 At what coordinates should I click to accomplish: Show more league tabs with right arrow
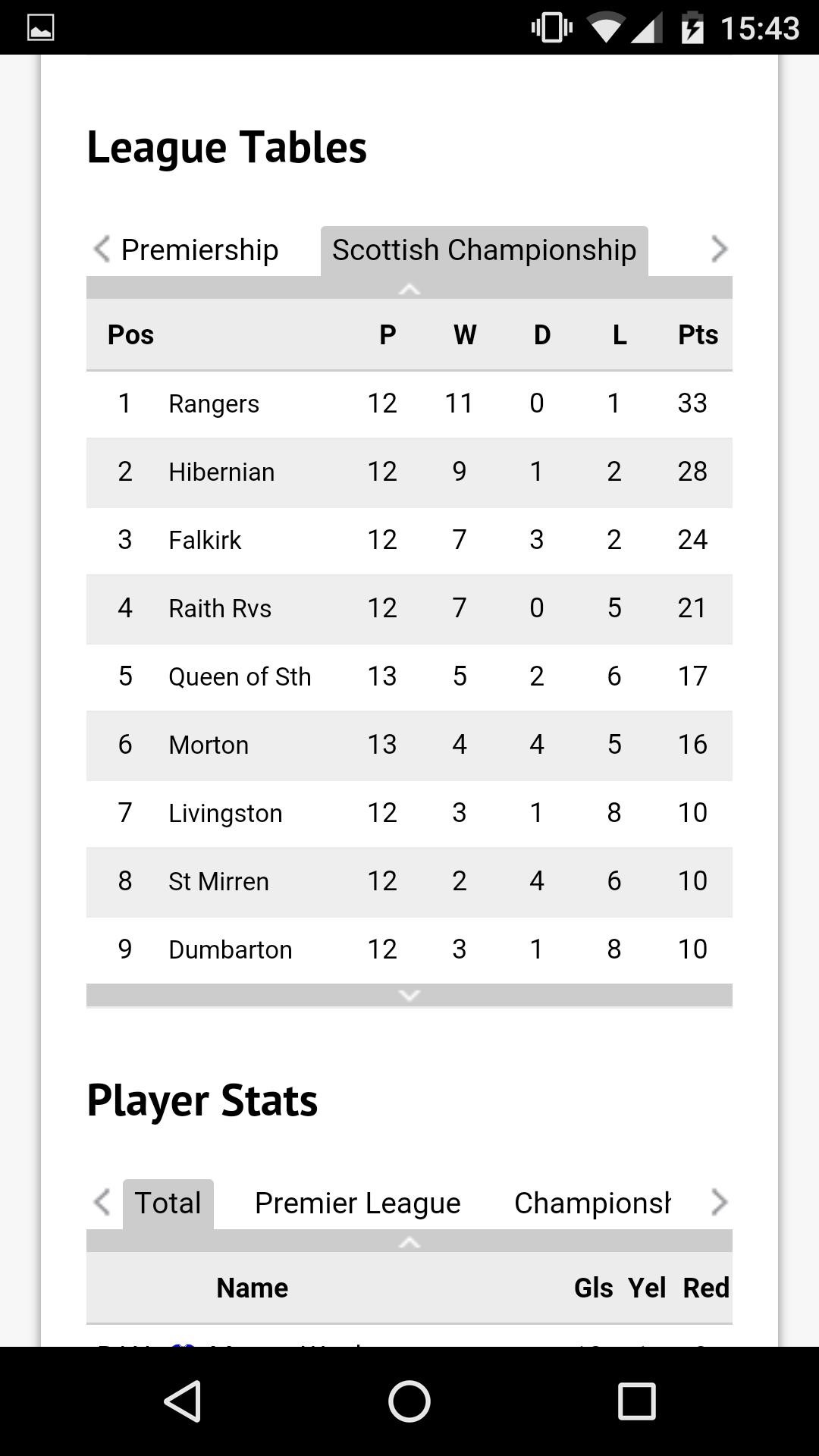(718, 249)
